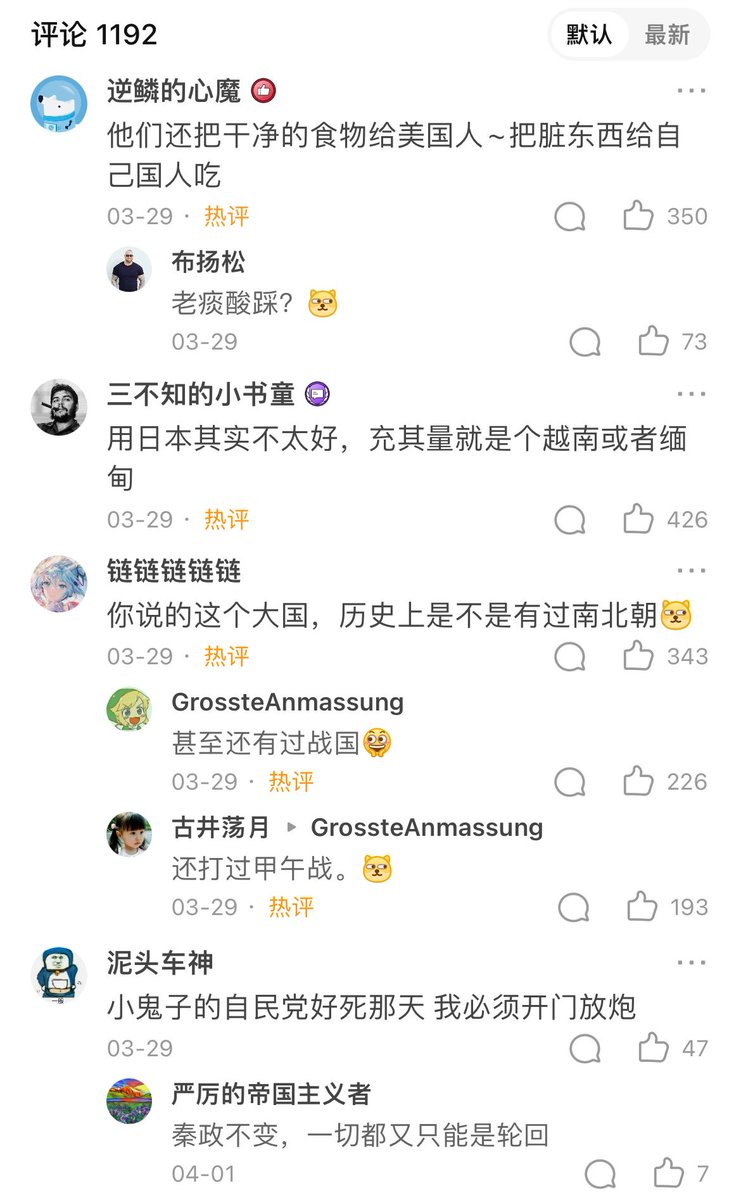Like the comment by 逆鳞的心魔
The width and height of the screenshot is (741, 1200).
pyautogui.click(x=638, y=216)
